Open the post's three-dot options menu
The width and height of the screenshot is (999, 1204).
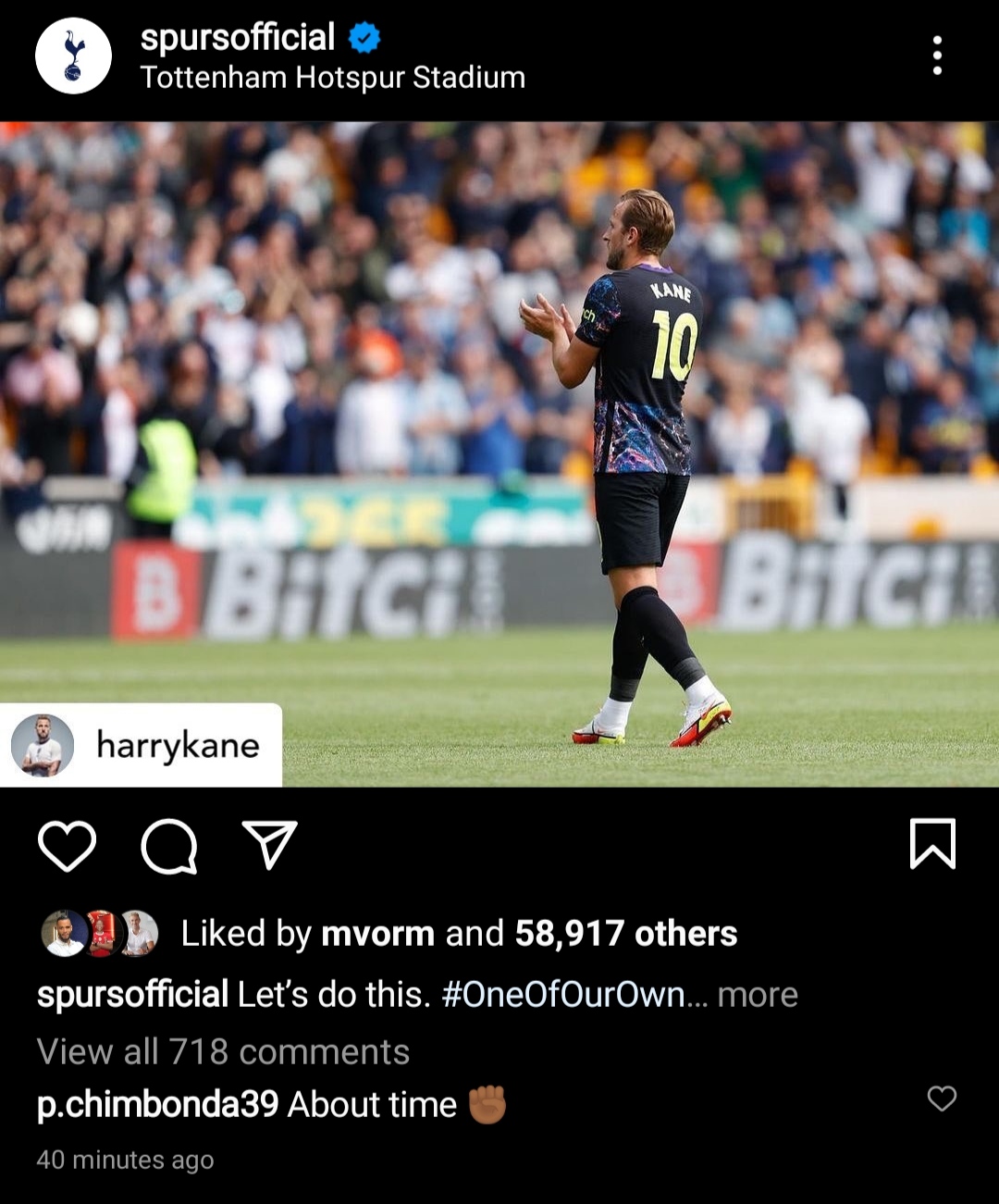tap(937, 56)
